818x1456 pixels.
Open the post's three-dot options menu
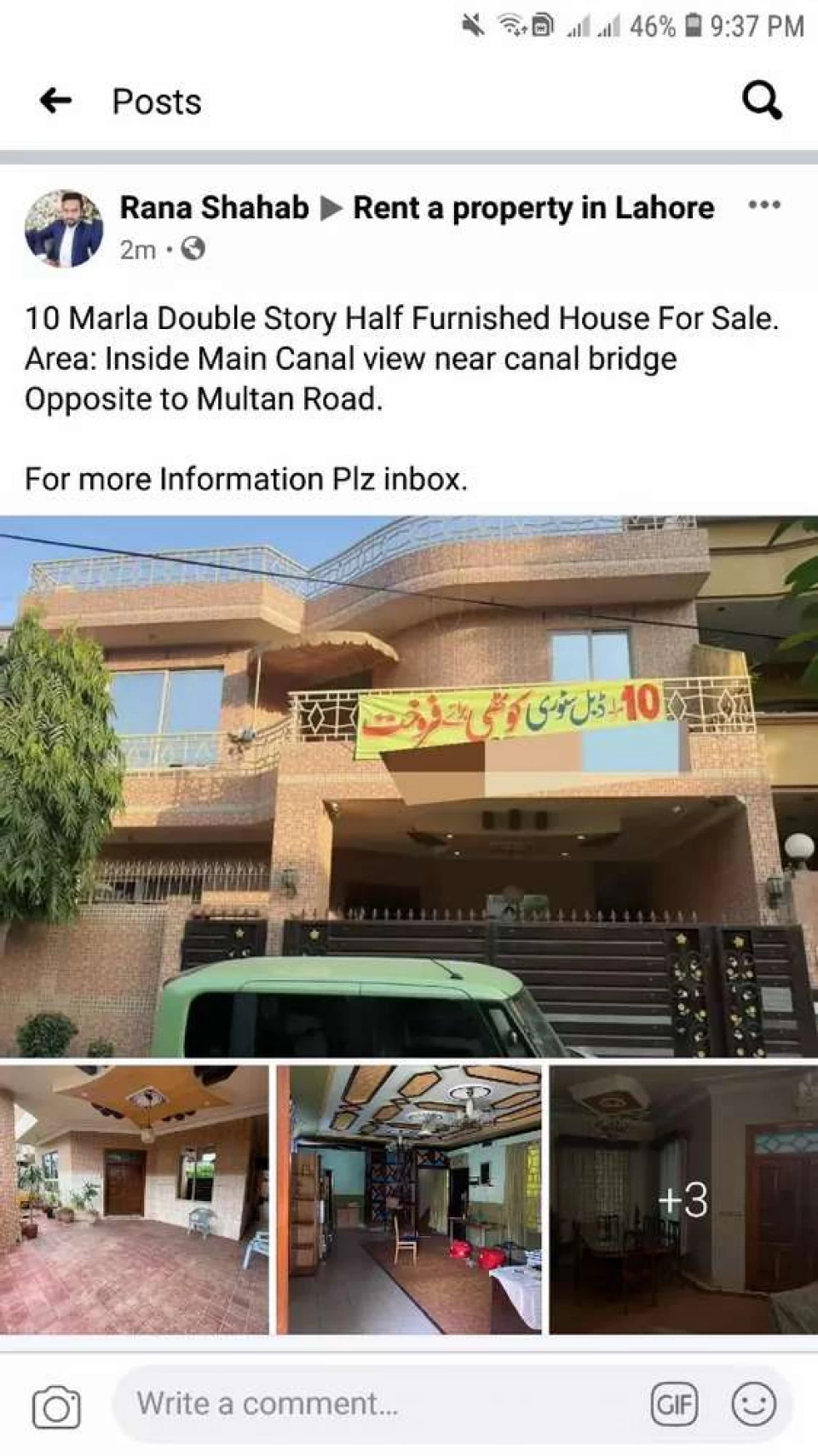point(763,205)
